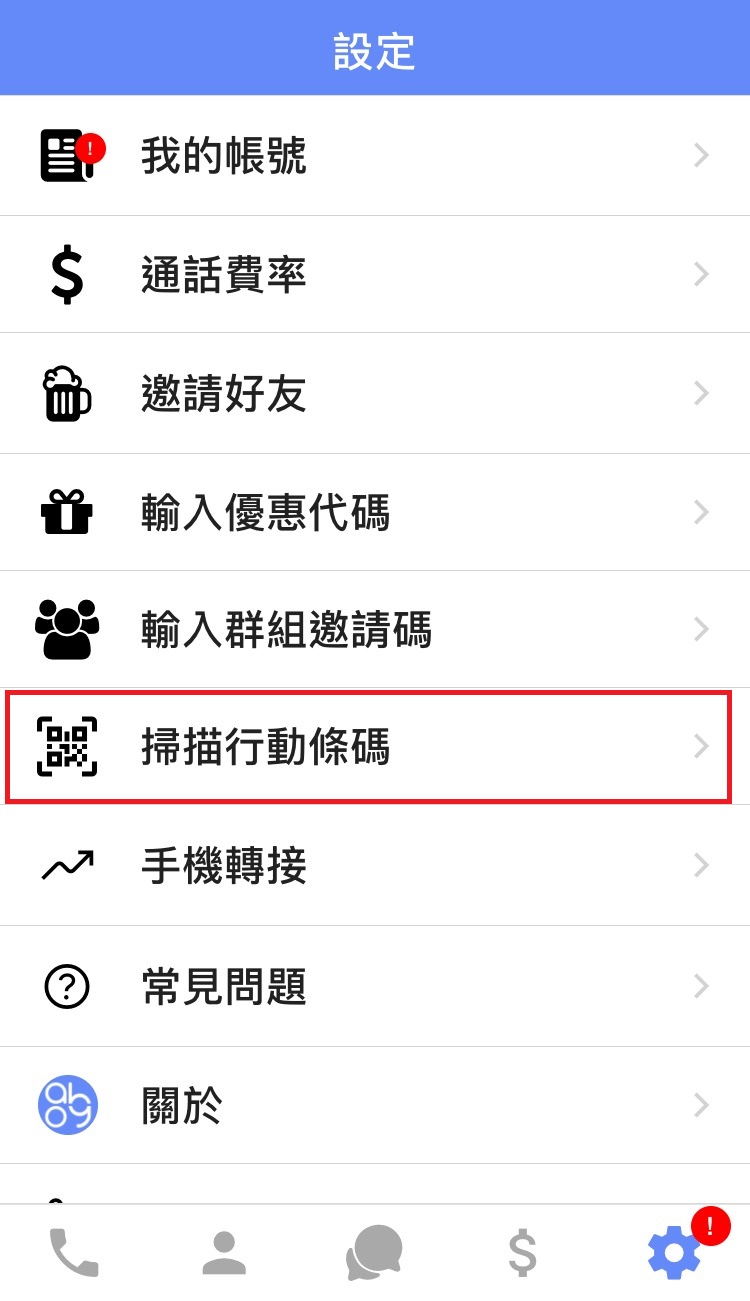The height and width of the screenshot is (1301, 750).
Task: Open 邀請好友 invite friends
Action: point(375,393)
